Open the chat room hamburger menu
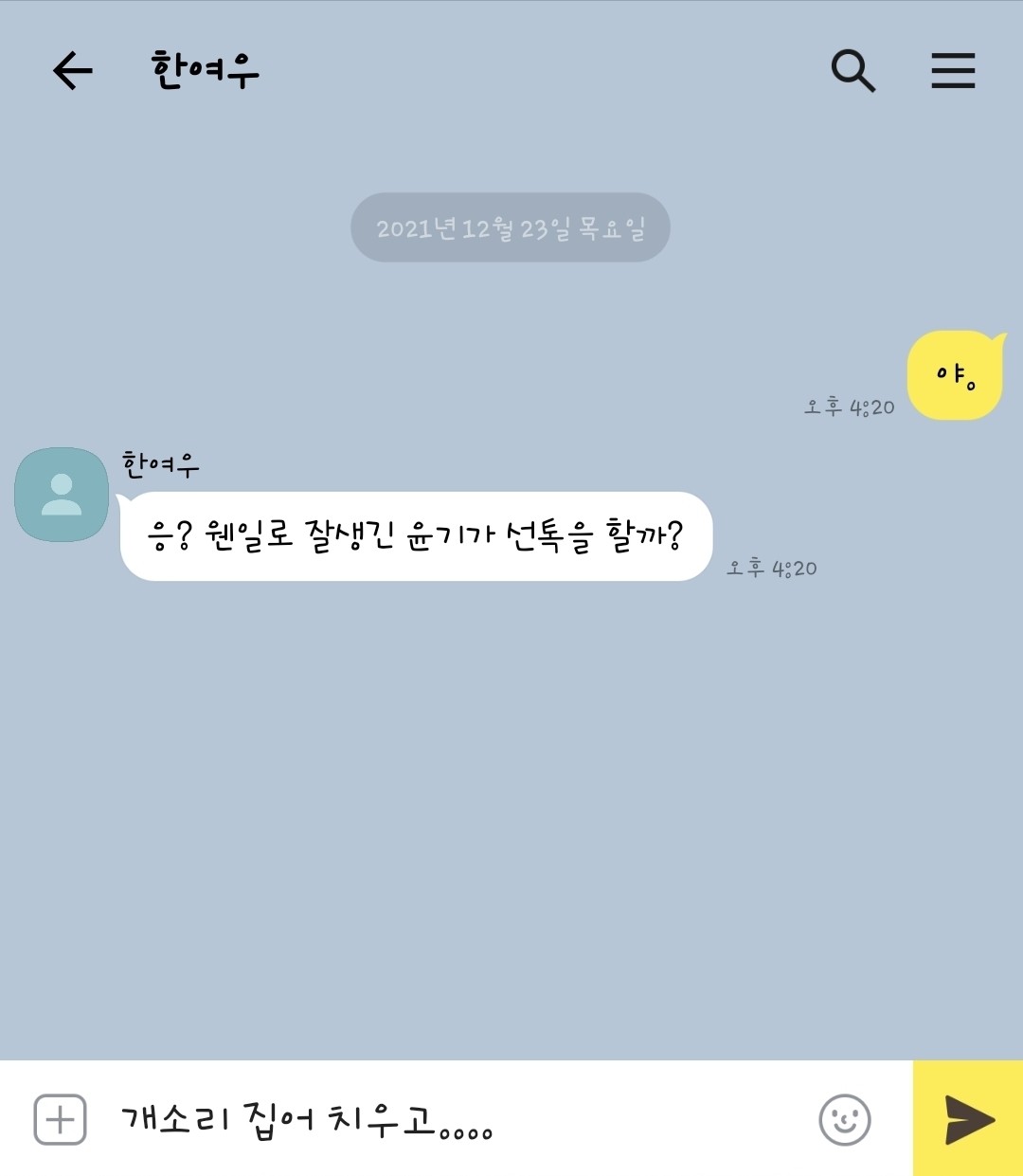The height and width of the screenshot is (1176, 1023). [953, 71]
